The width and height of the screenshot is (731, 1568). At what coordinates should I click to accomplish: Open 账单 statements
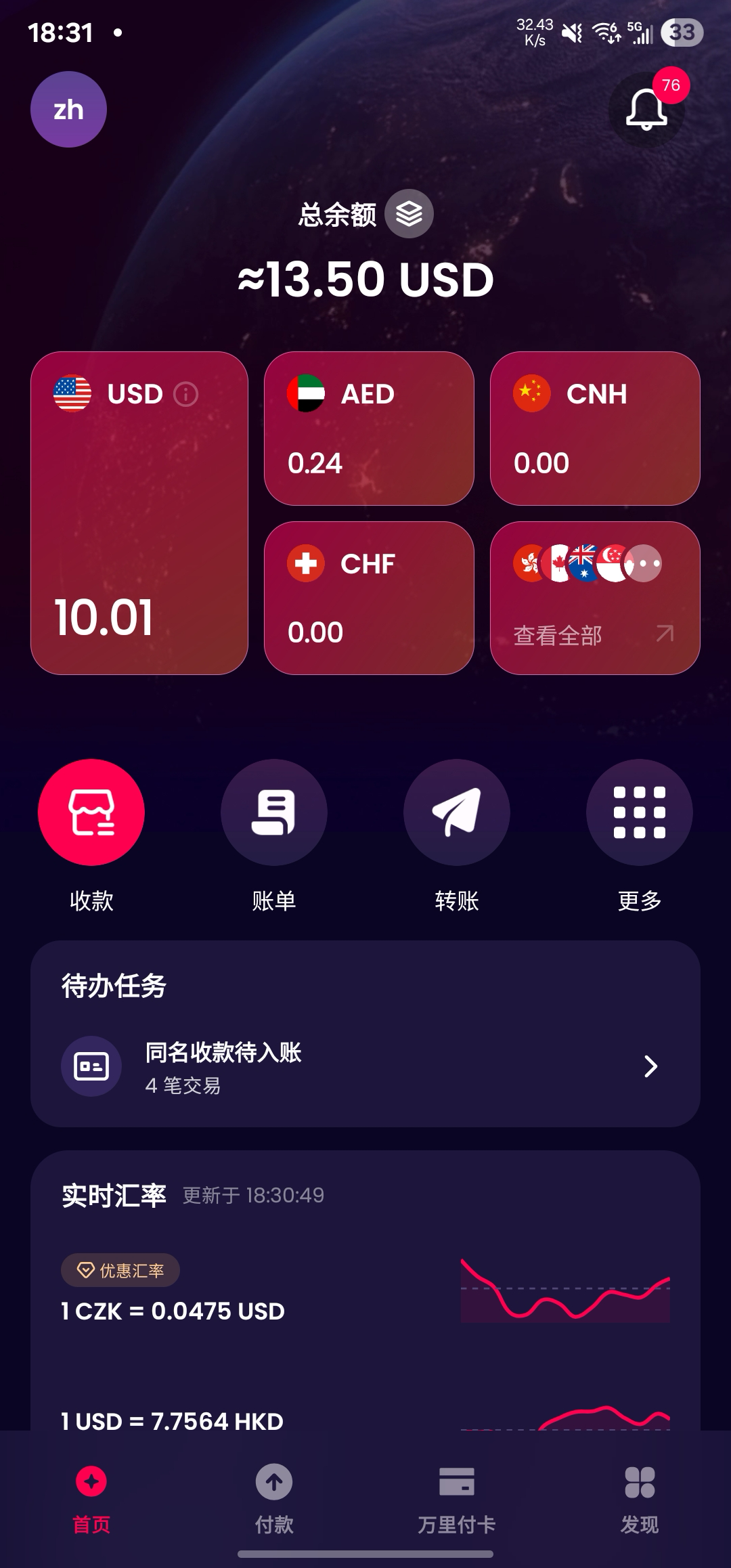click(274, 812)
